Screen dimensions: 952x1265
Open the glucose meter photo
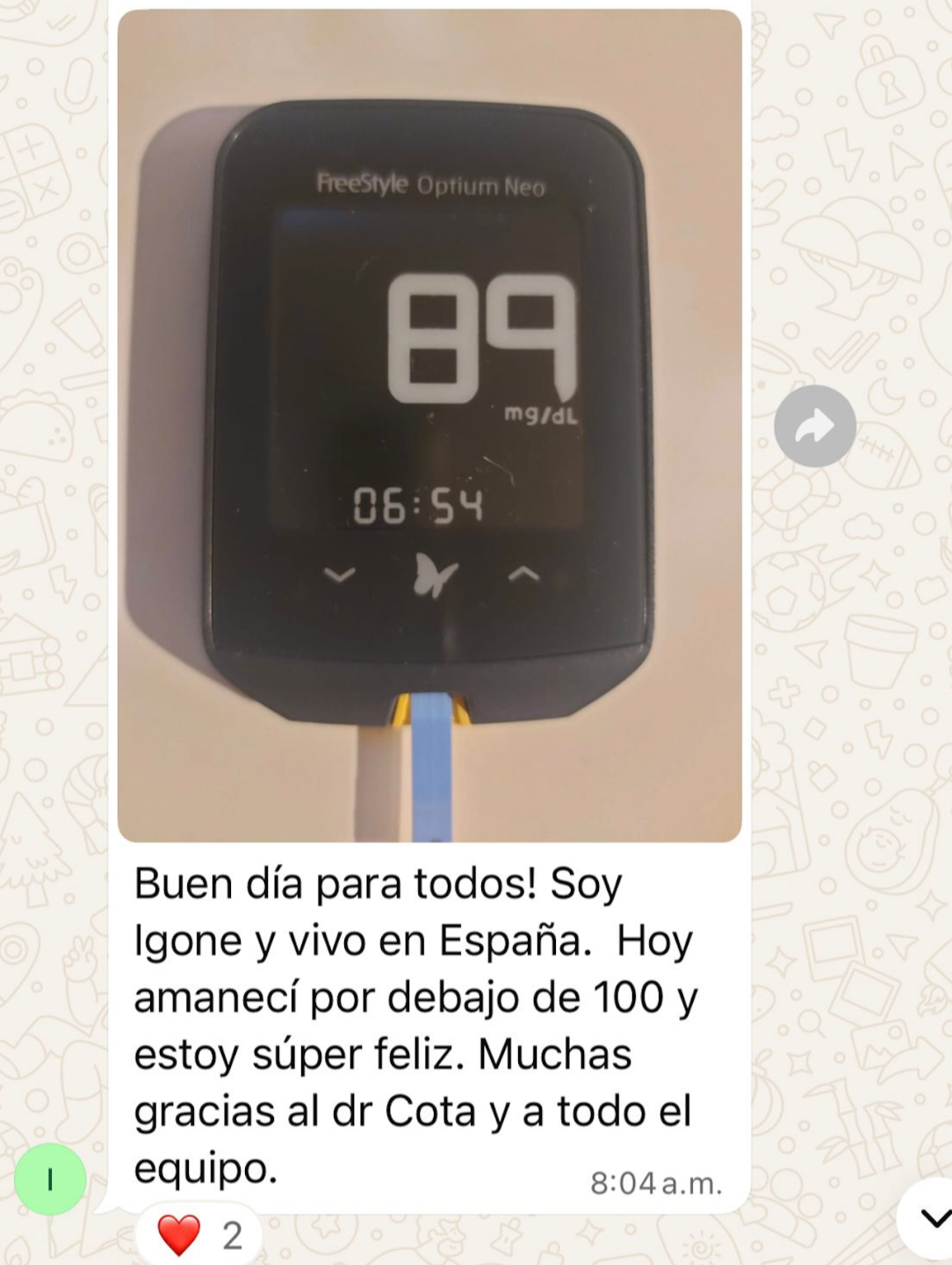coord(429,425)
